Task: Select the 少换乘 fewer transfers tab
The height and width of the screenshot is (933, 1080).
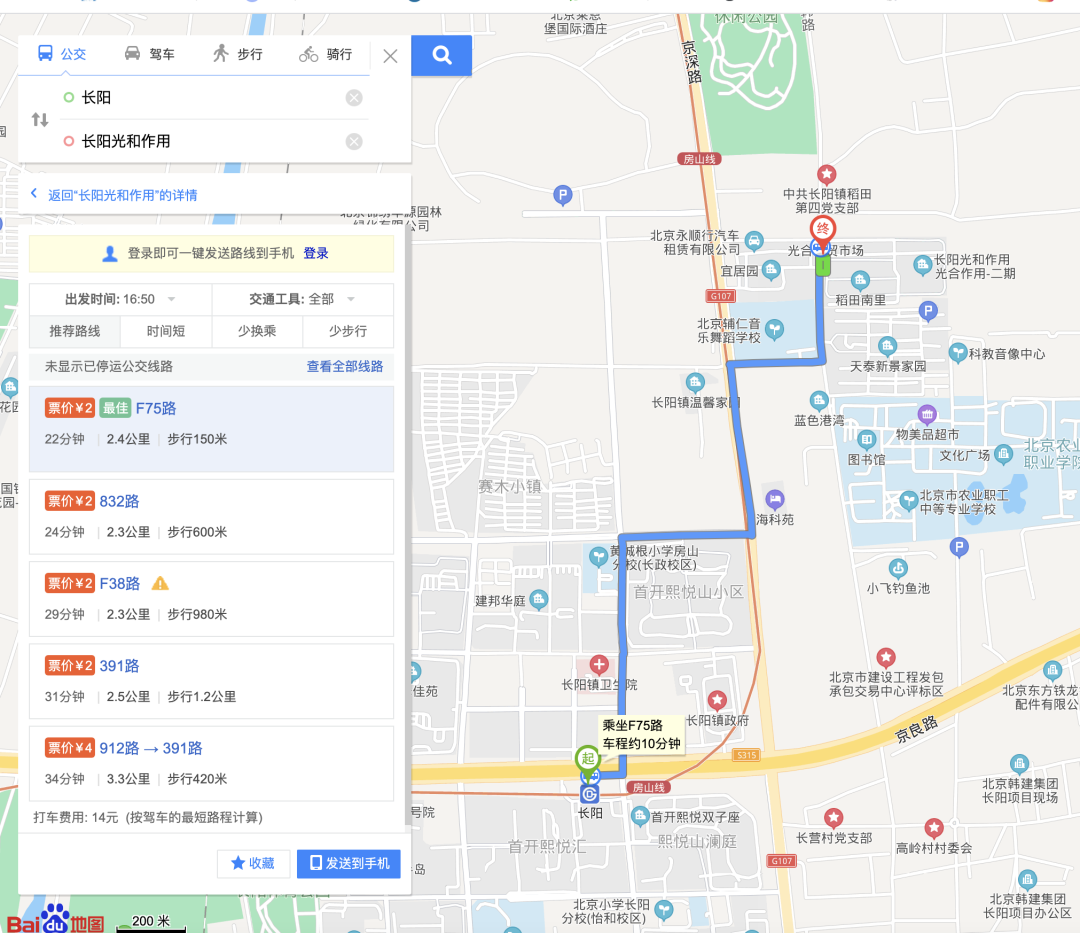Action: tap(257, 331)
